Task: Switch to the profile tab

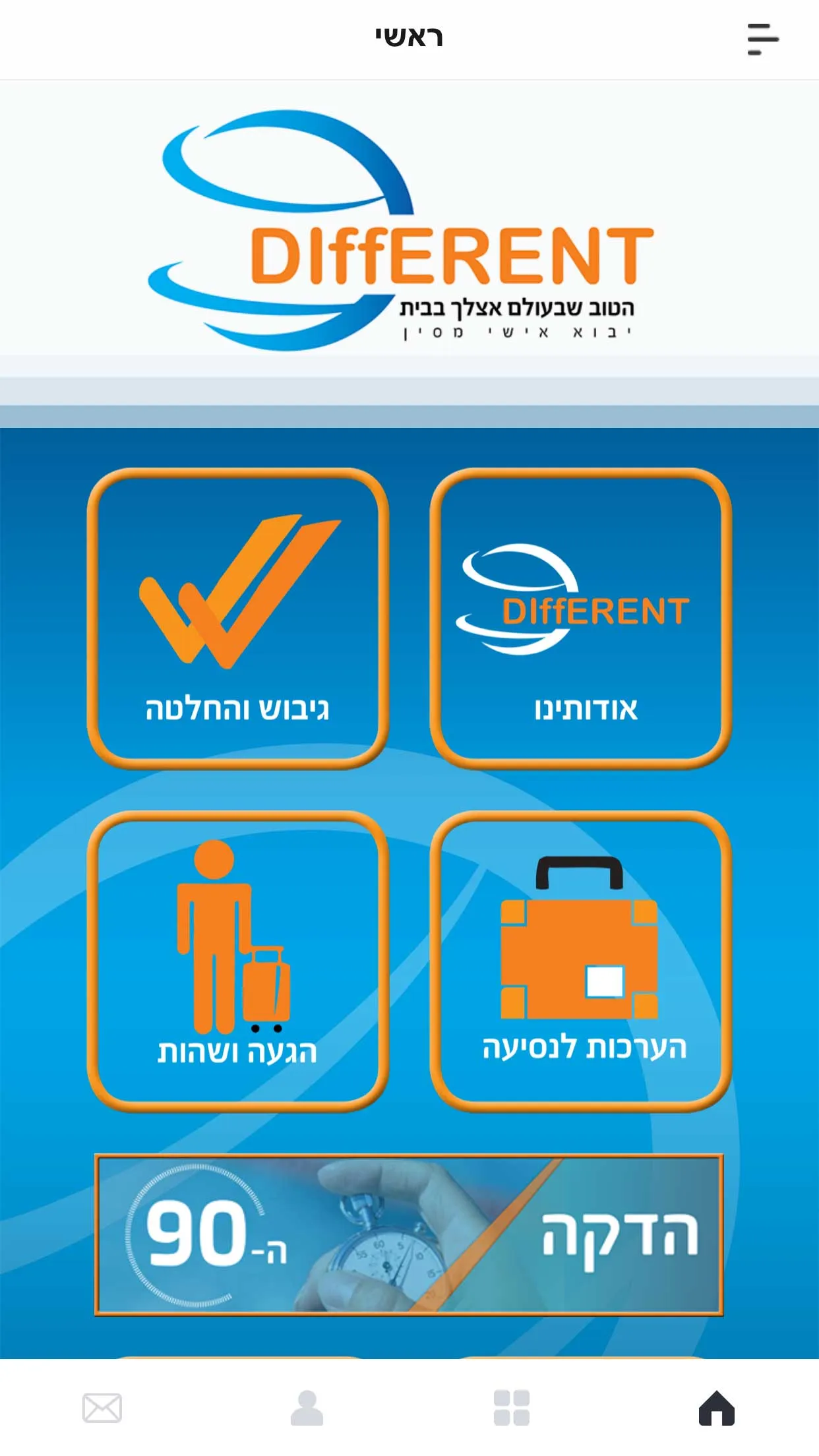Action: point(307,1407)
